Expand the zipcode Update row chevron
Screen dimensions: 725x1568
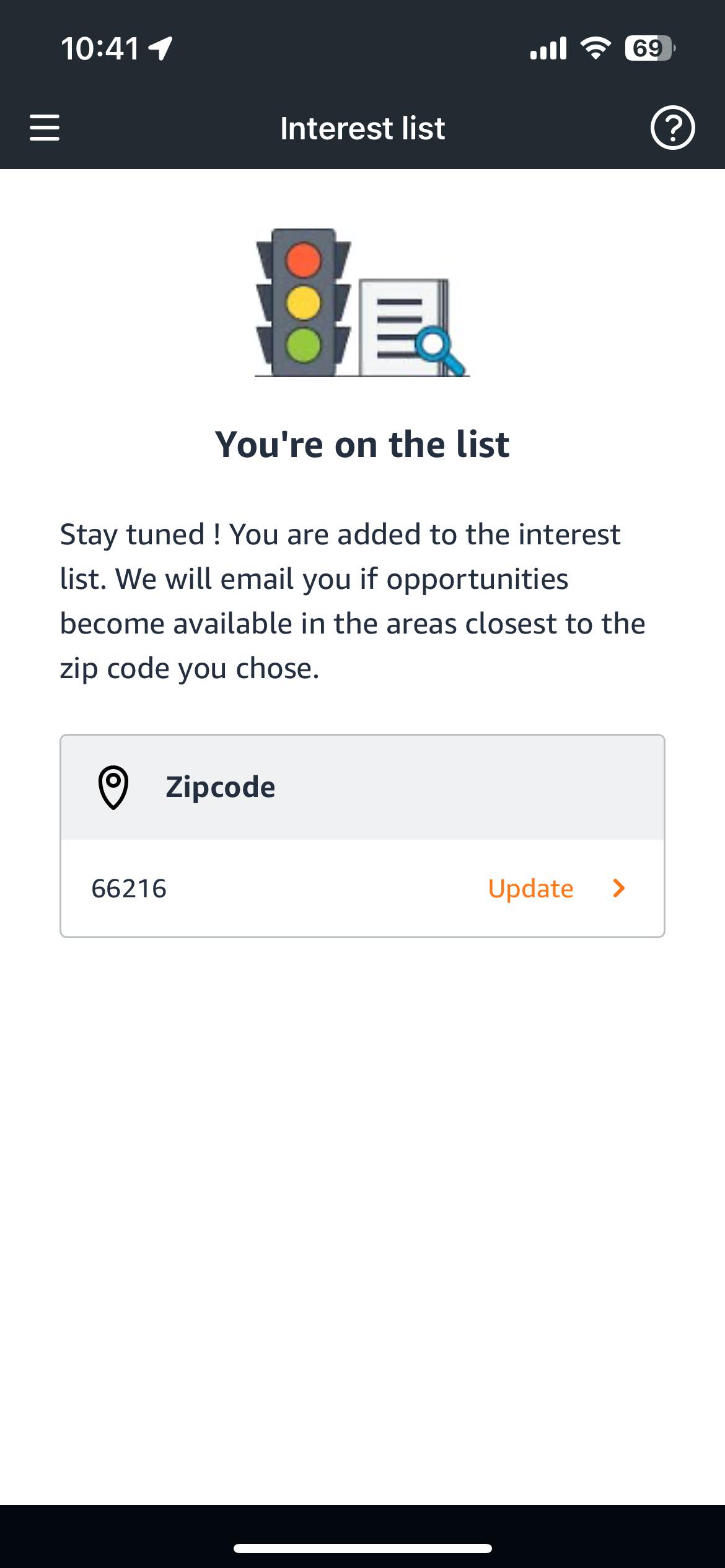(619, 888)
